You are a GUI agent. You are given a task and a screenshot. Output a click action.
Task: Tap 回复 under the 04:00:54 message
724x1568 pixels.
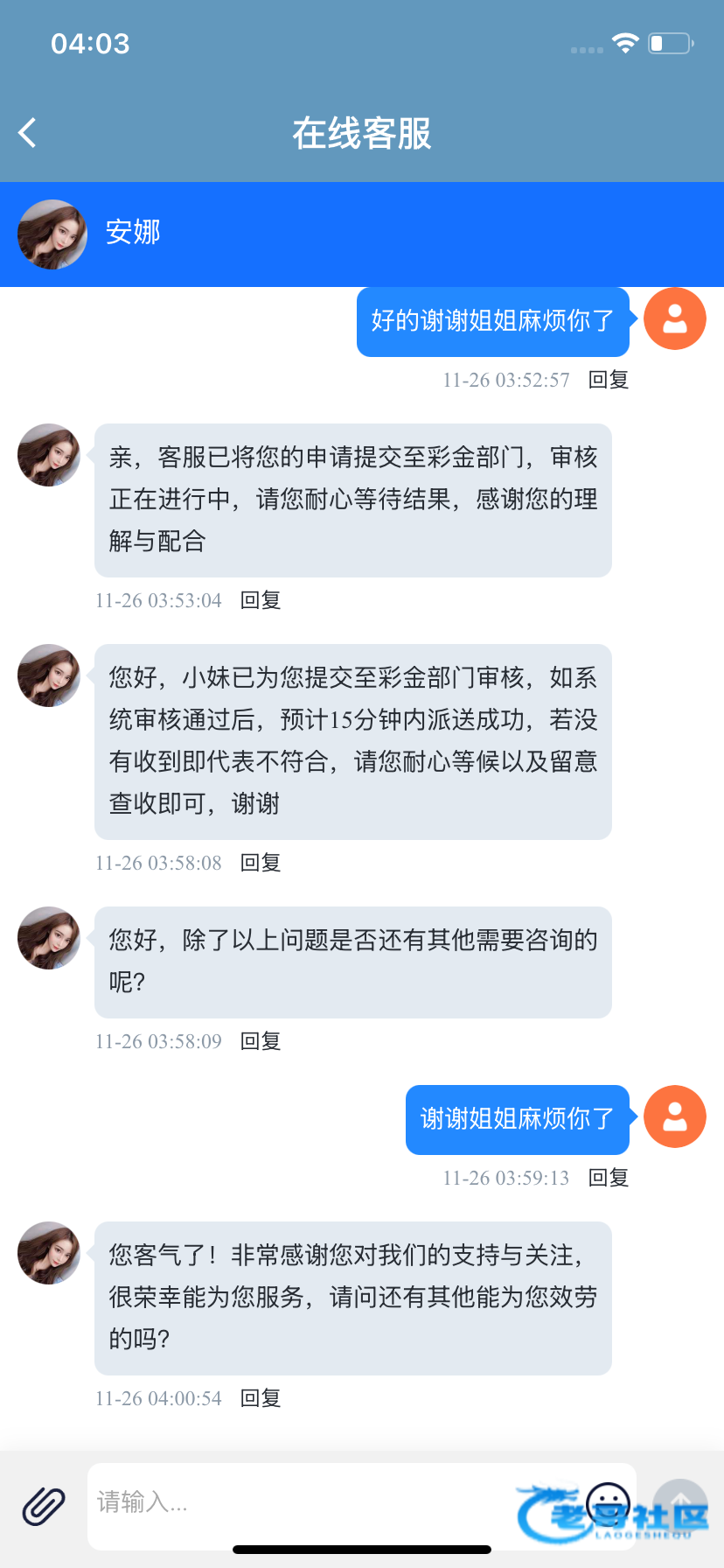[261, 1398]
